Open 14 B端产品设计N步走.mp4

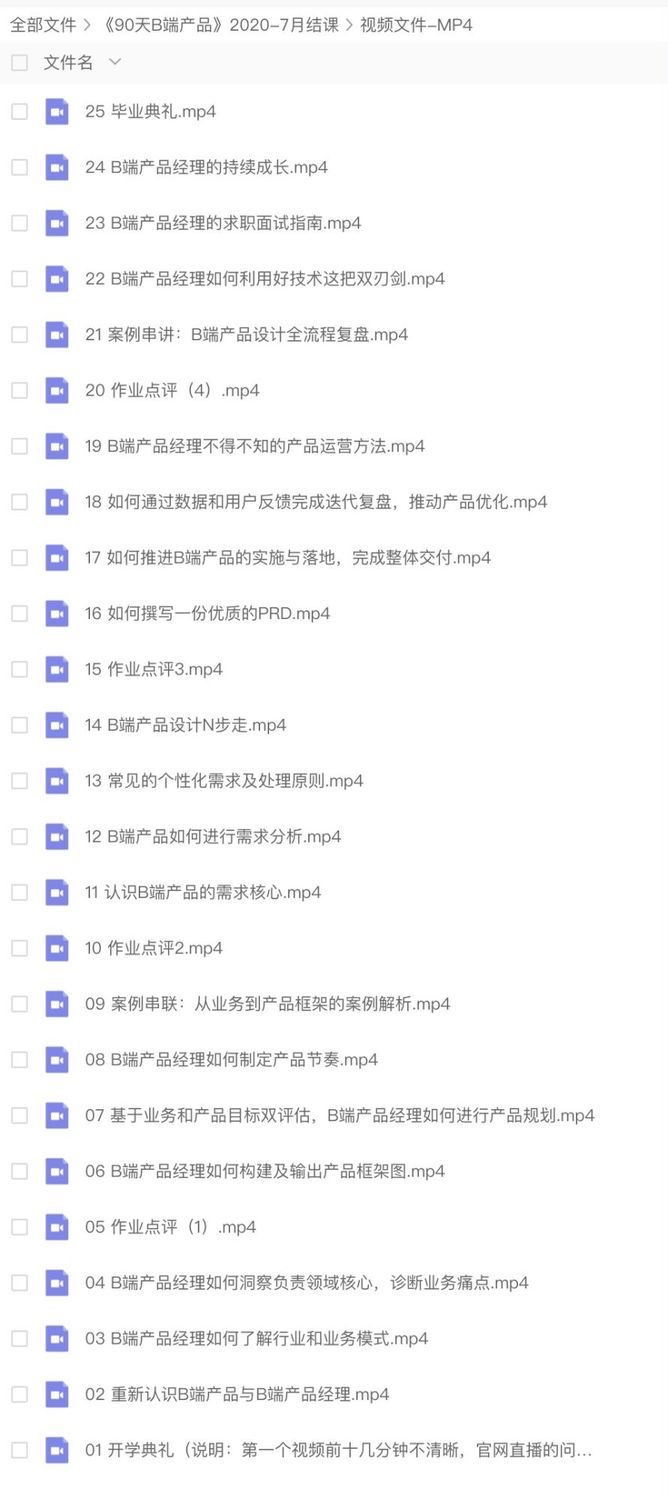(185, 725)
